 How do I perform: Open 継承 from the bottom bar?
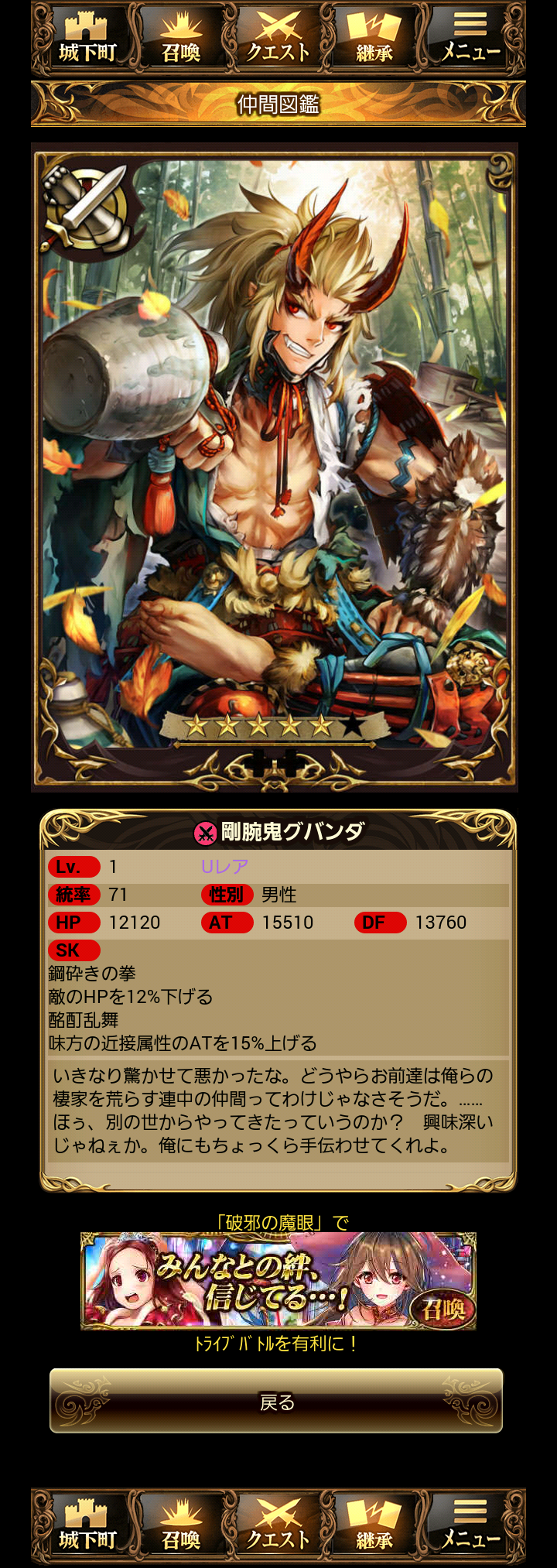tap(374, 1525)
